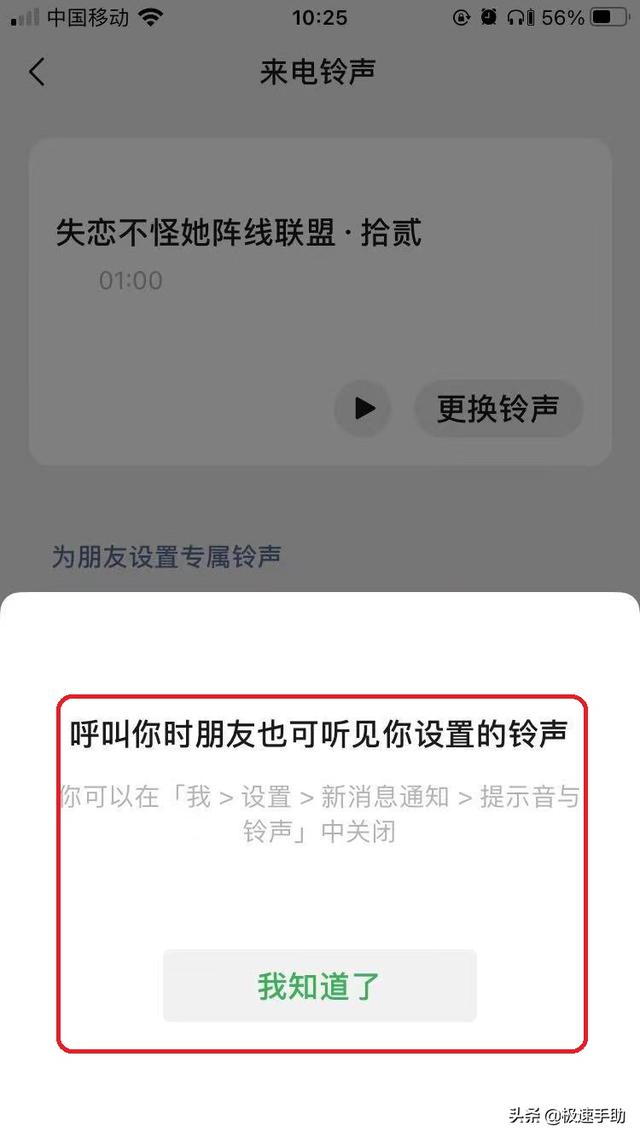Go back from the 来电铃声 page
640x1138 pixels.
tap(37, 72)
